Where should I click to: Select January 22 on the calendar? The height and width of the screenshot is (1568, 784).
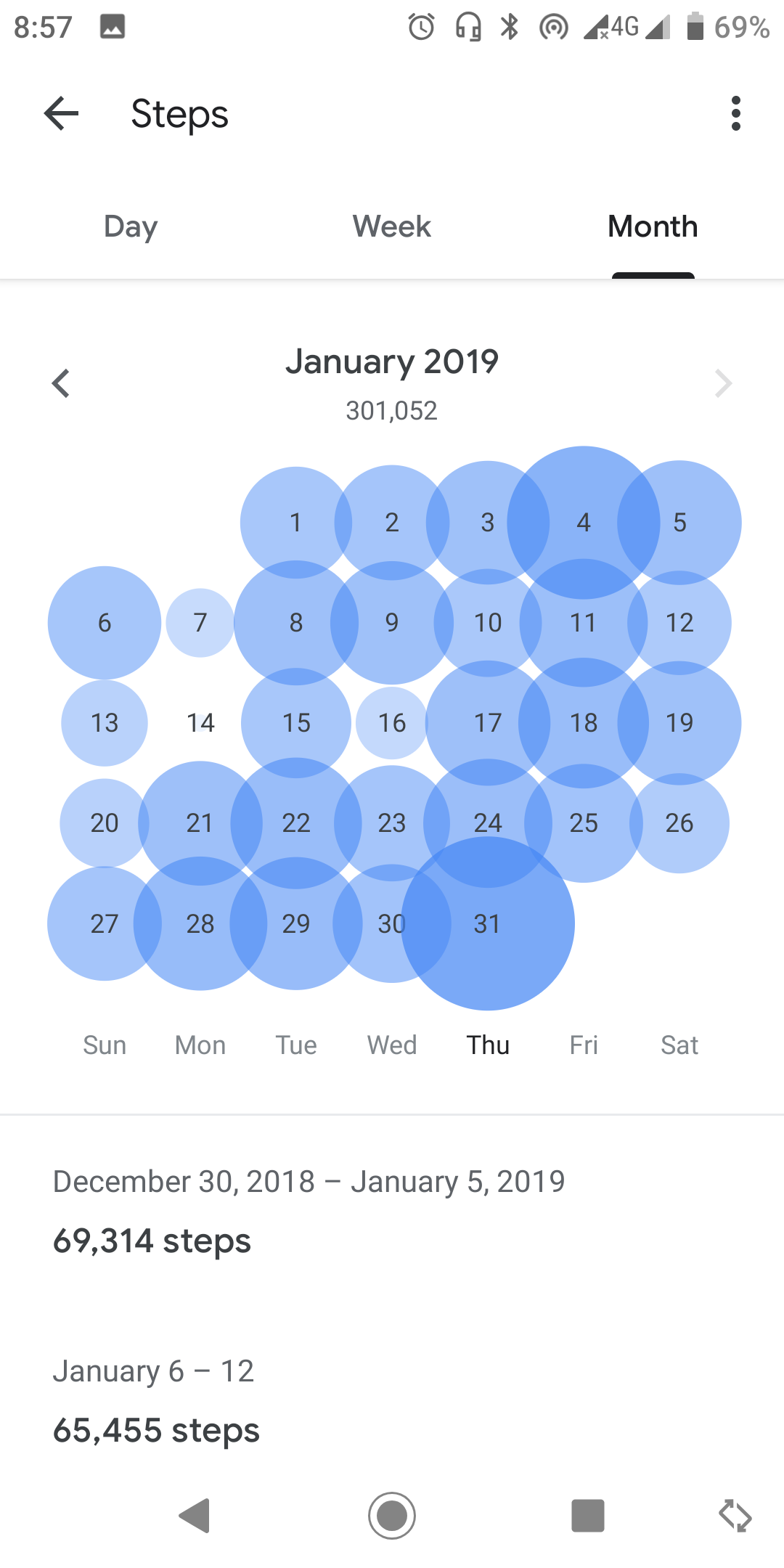click(296, 822)
